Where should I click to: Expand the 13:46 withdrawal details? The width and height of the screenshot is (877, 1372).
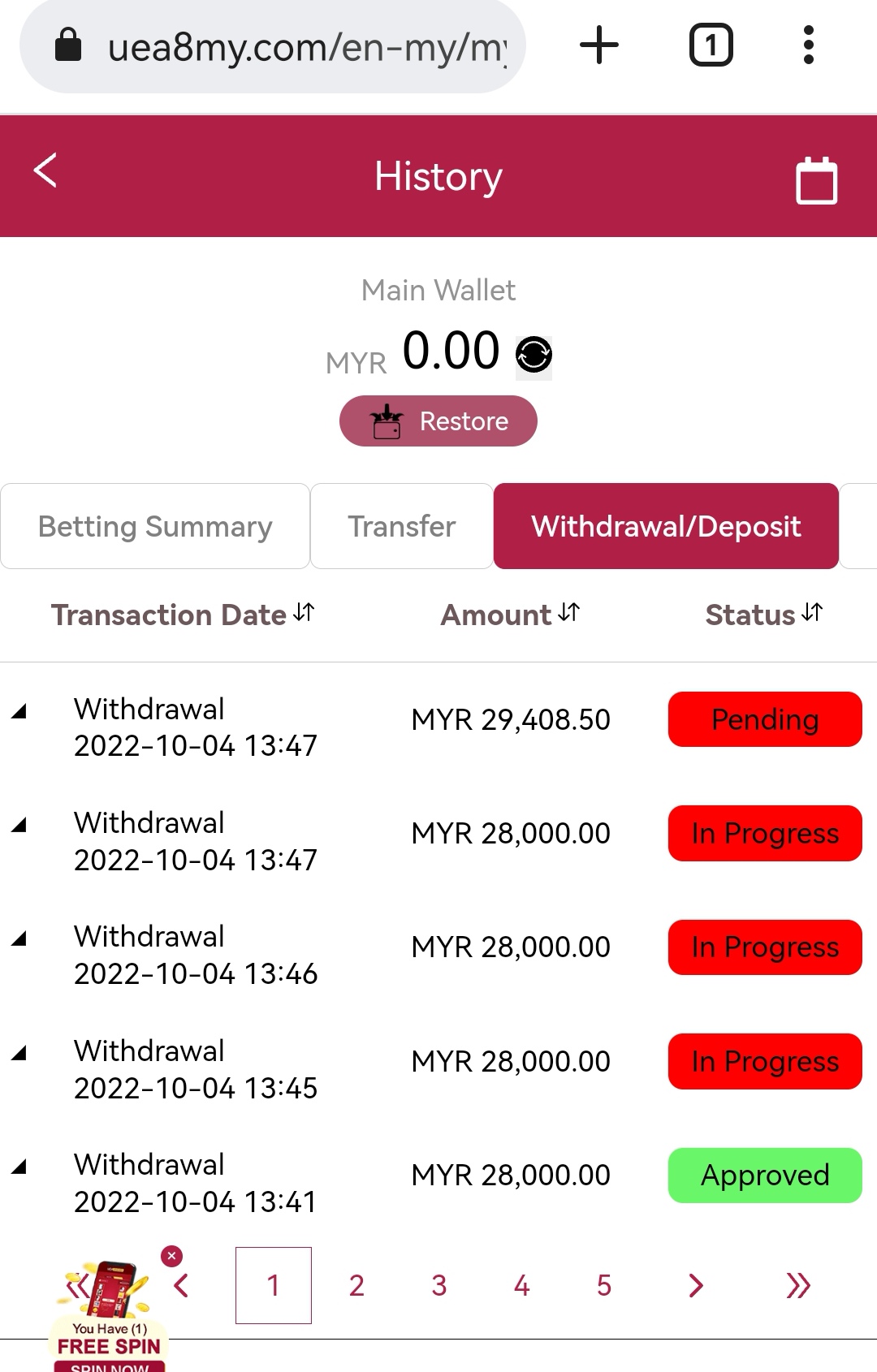19,939
